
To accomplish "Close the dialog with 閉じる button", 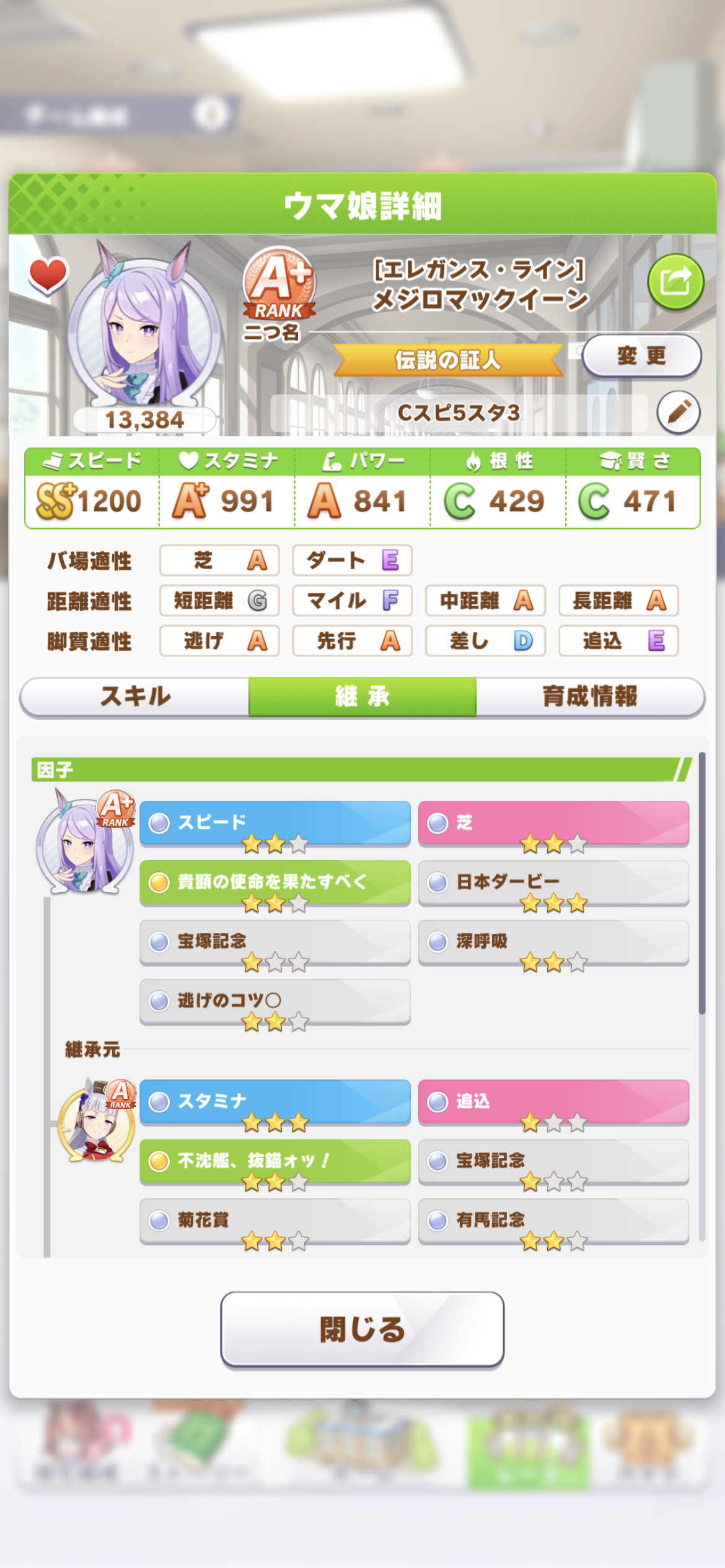I will click(x=362, y=1329).
